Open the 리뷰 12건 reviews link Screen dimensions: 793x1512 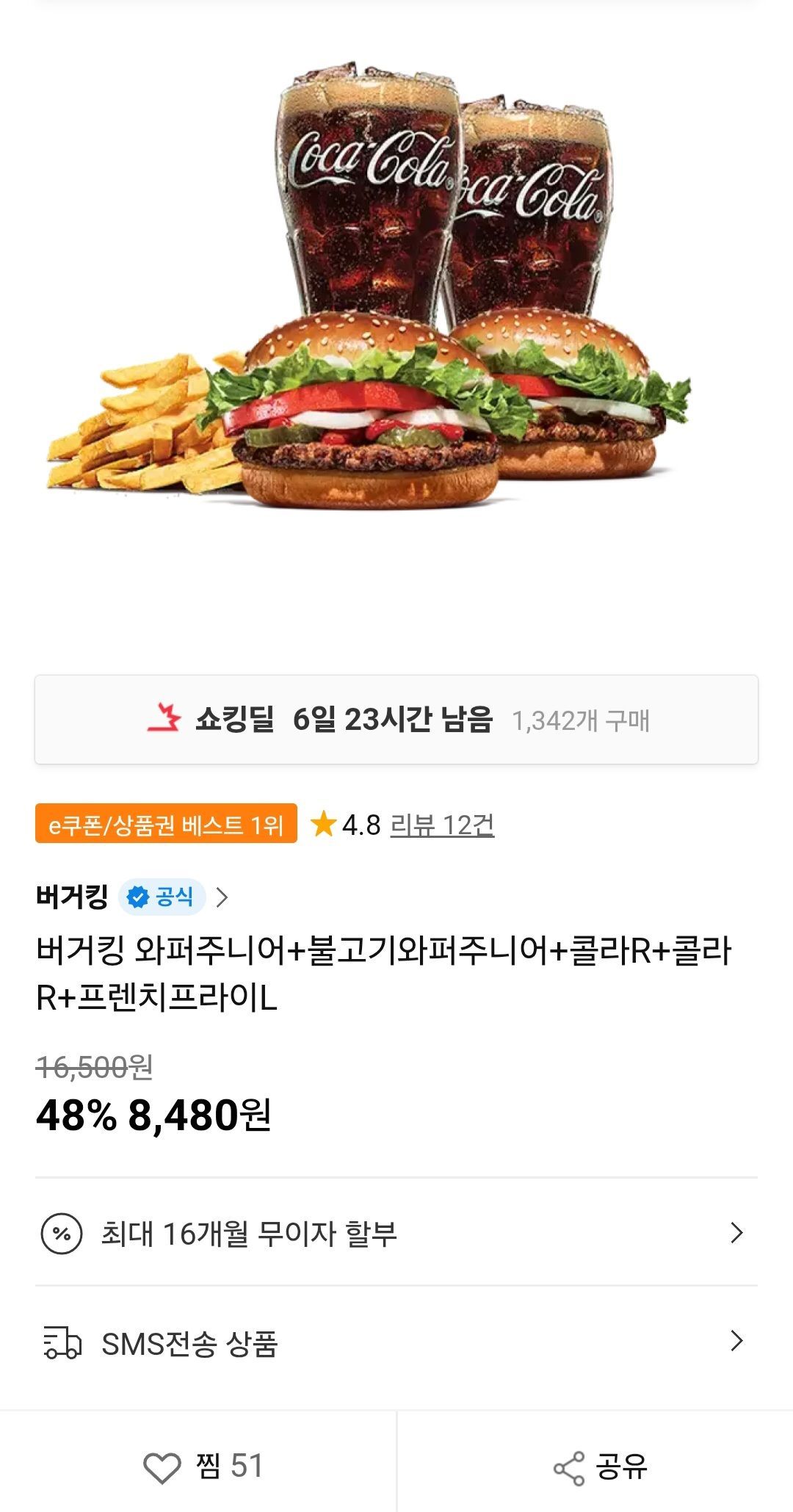click(x=441, y=825)
